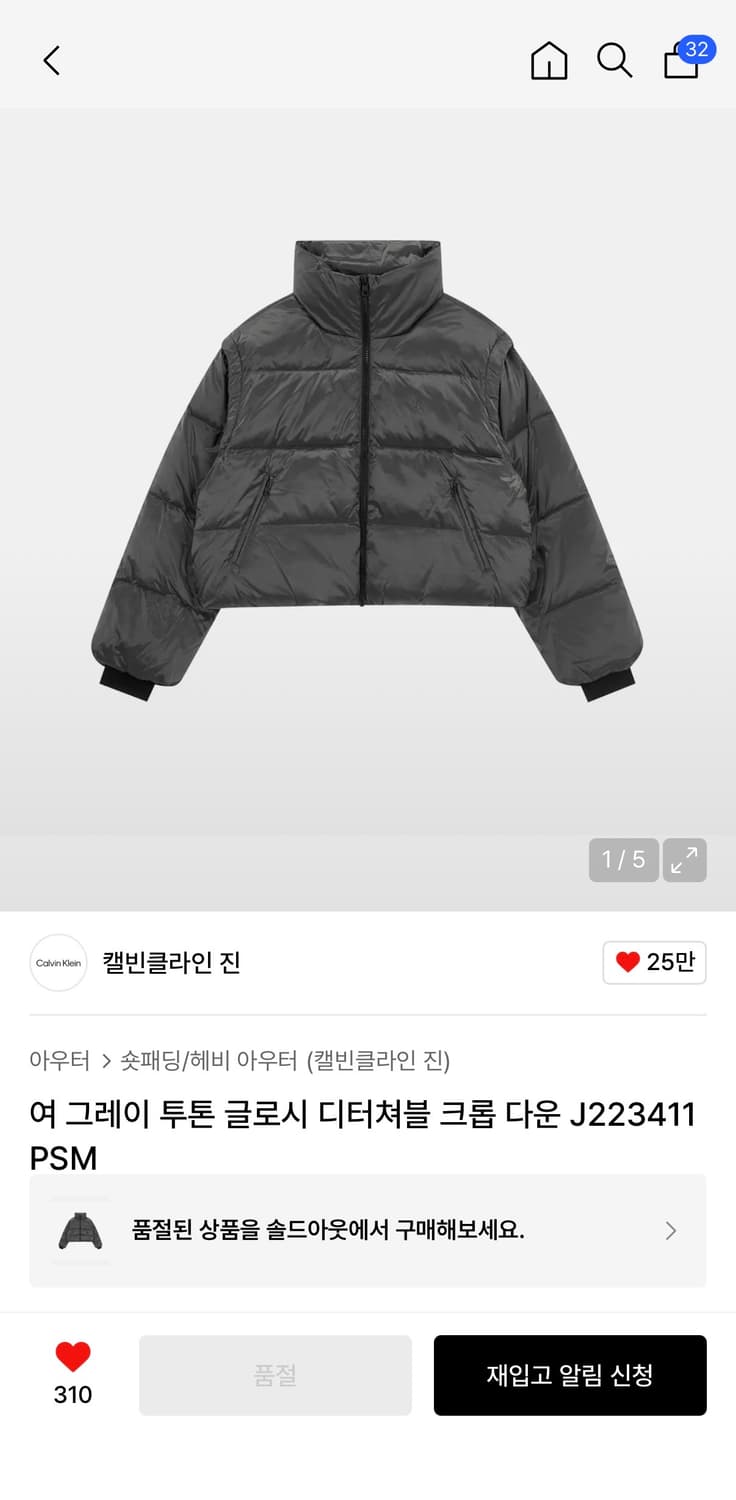736x1500 pixels.
Task: Open product search with magnifier icon
Action: pos(614,60)
